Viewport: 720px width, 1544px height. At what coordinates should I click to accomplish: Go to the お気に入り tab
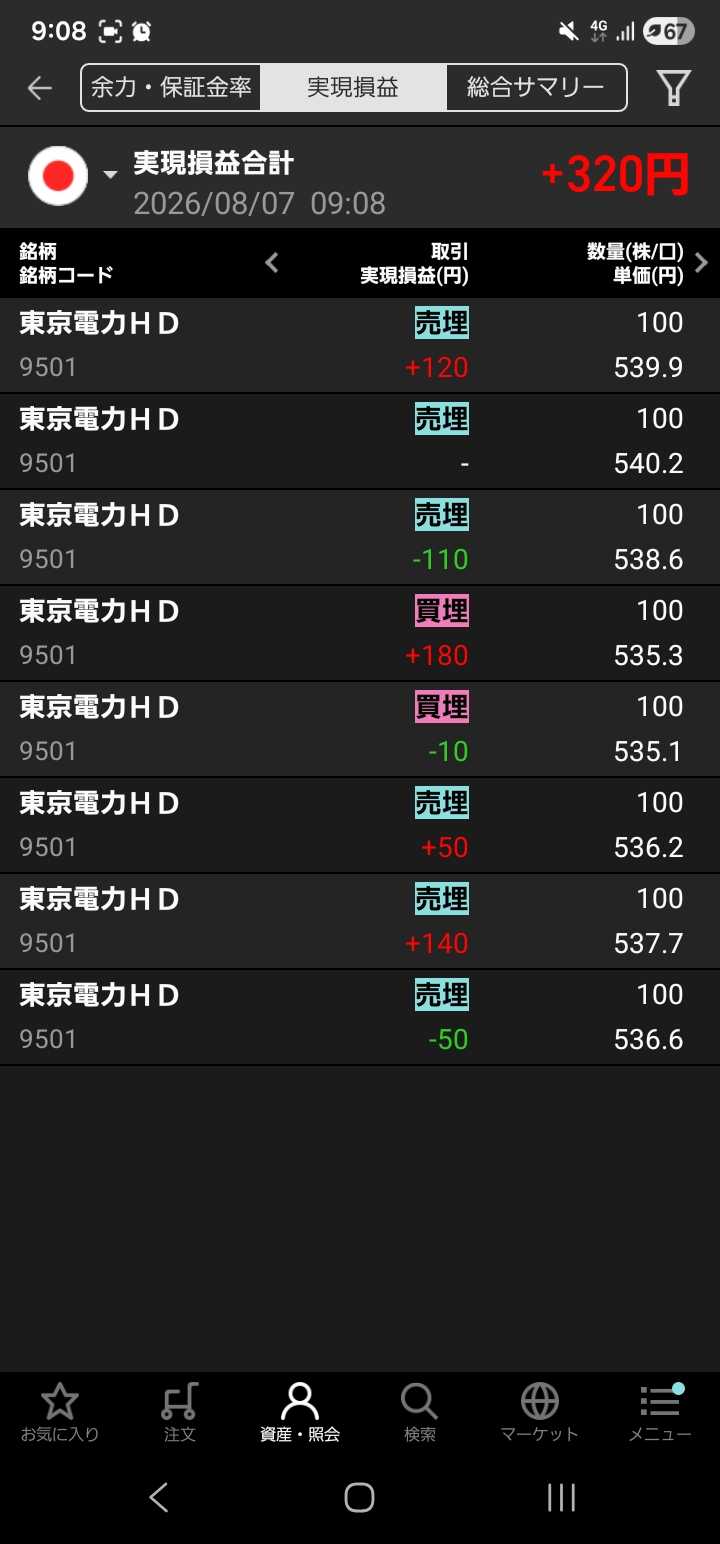[x=60, y=1412]
